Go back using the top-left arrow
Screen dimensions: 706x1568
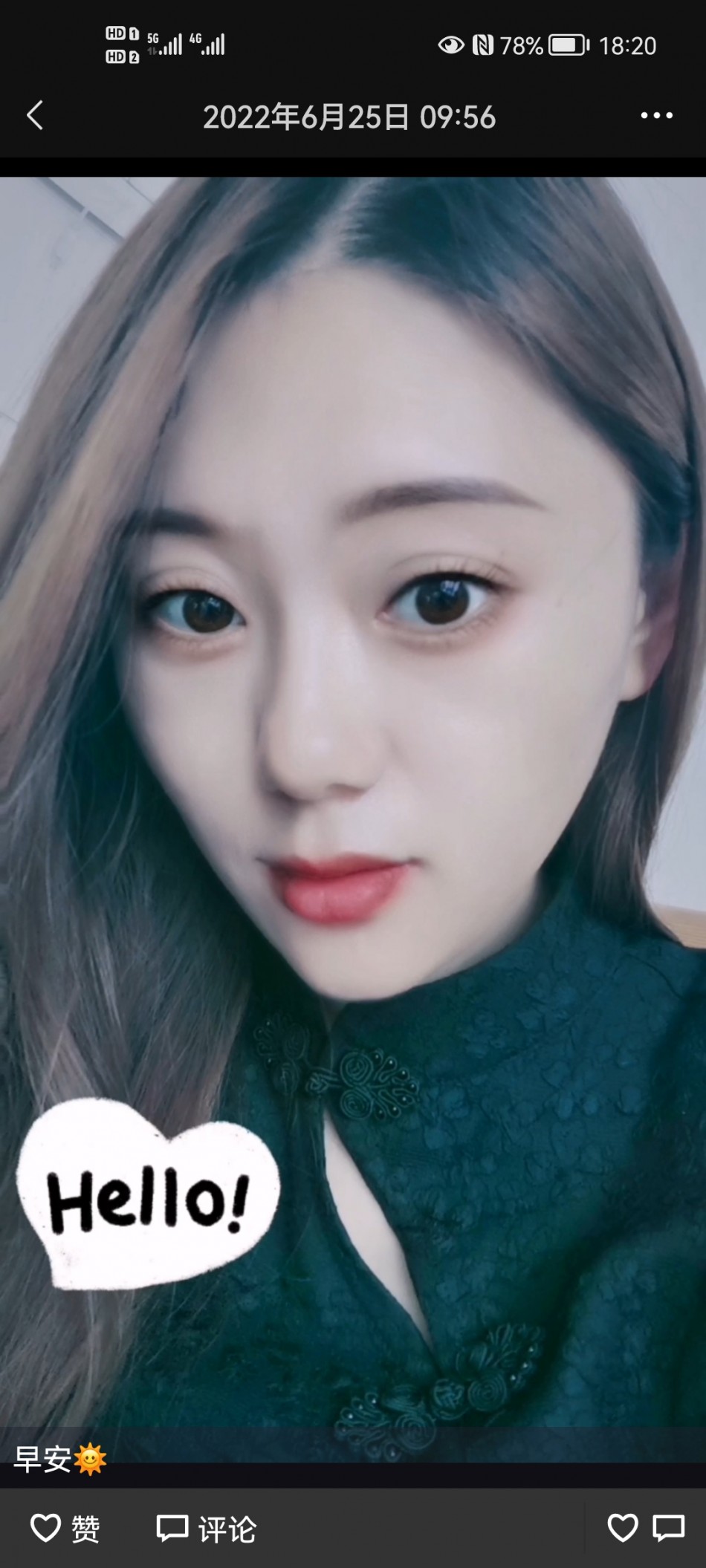pos(35,116)
